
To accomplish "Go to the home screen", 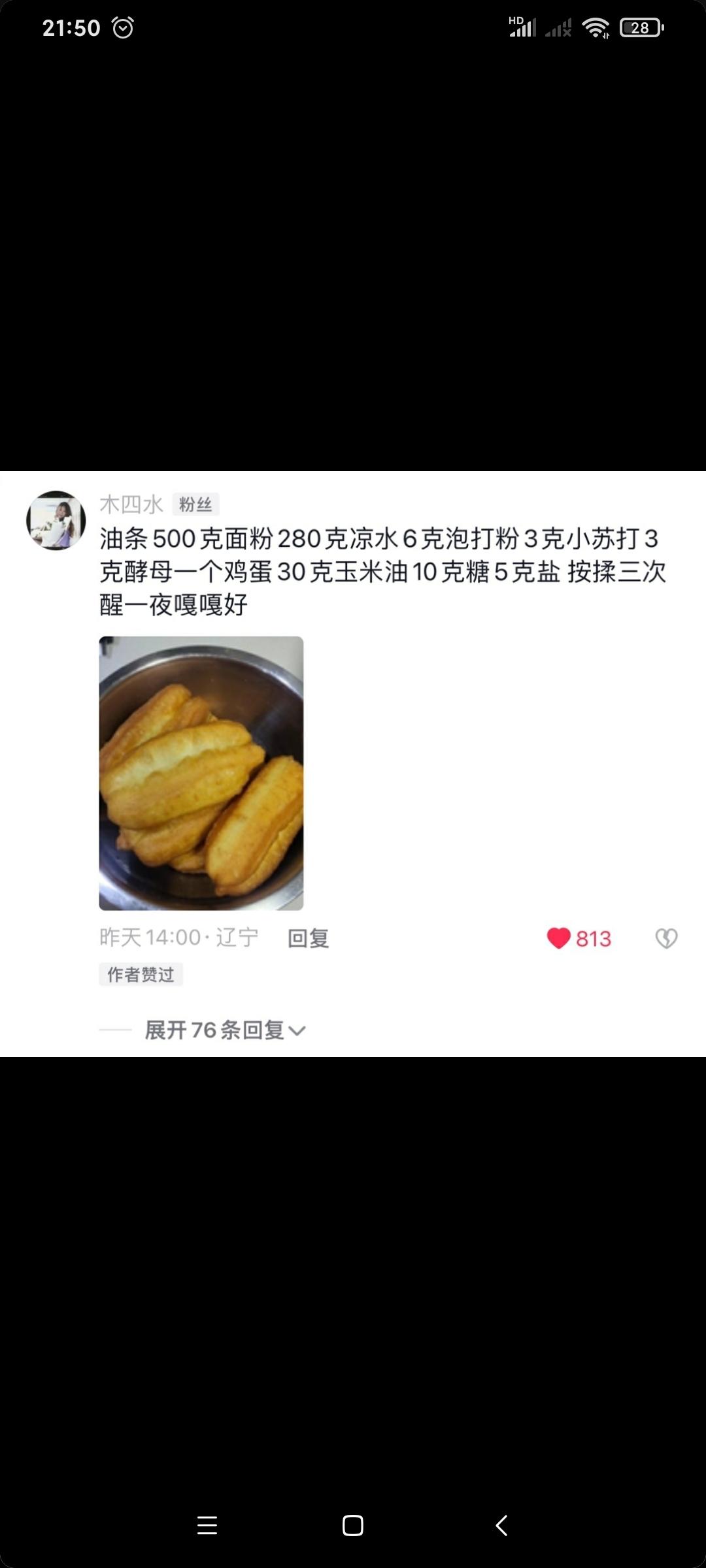I will coord(353,1526).
